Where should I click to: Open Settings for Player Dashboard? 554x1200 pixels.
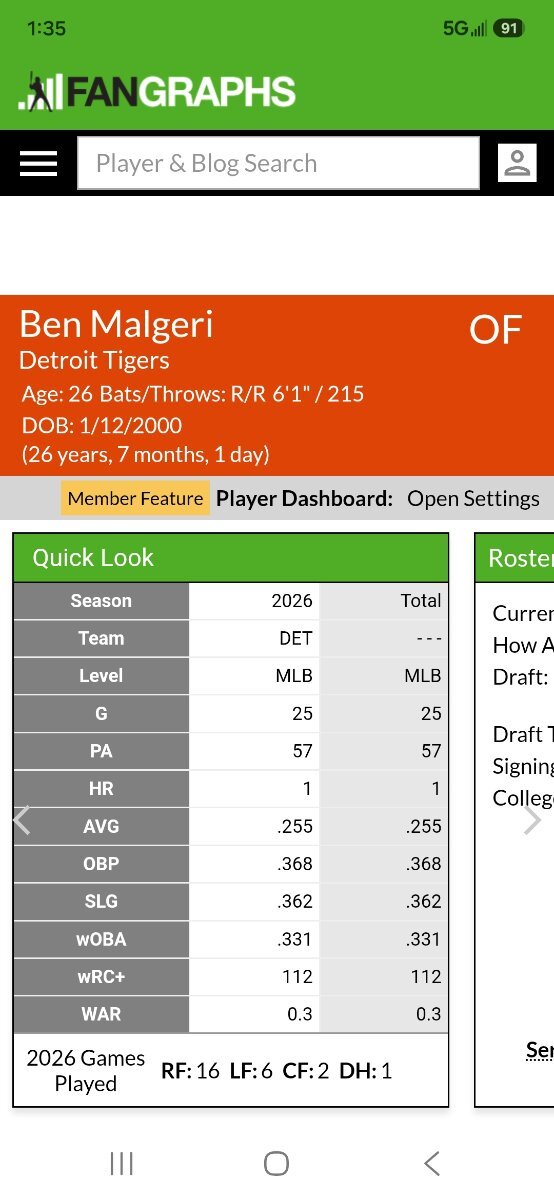pyautogui.click(x=473, y=498)
